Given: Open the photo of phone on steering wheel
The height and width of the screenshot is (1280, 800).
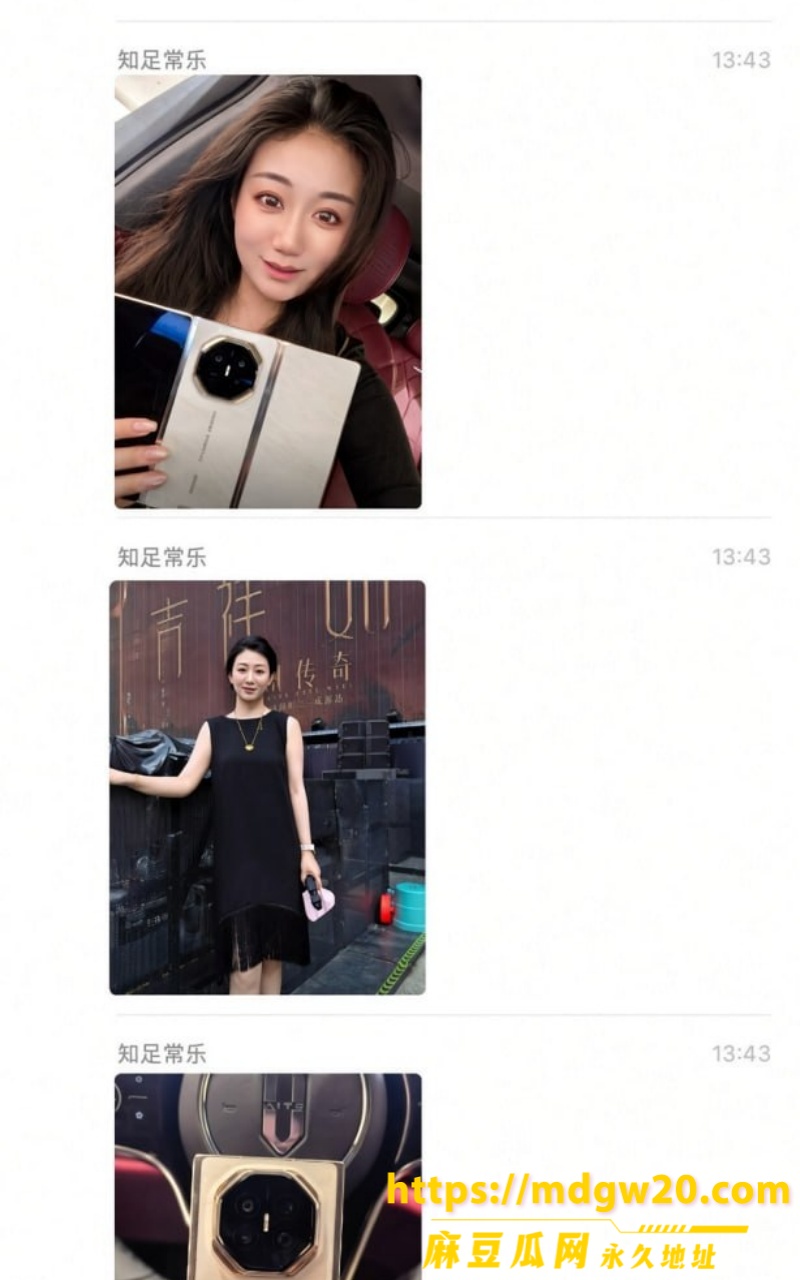Looking at the screenshot, I should (x=268, y=1176).
